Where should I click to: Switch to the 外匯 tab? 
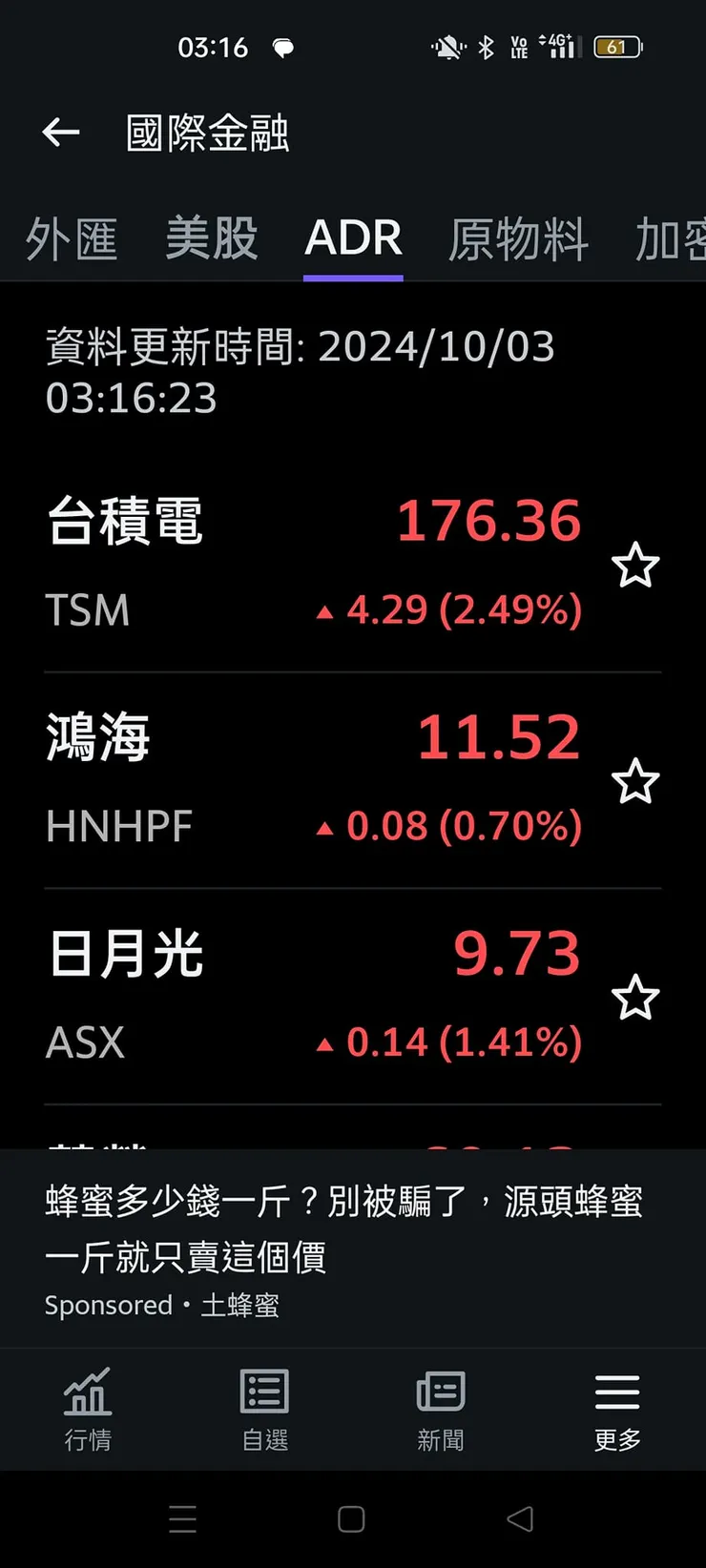72,238
